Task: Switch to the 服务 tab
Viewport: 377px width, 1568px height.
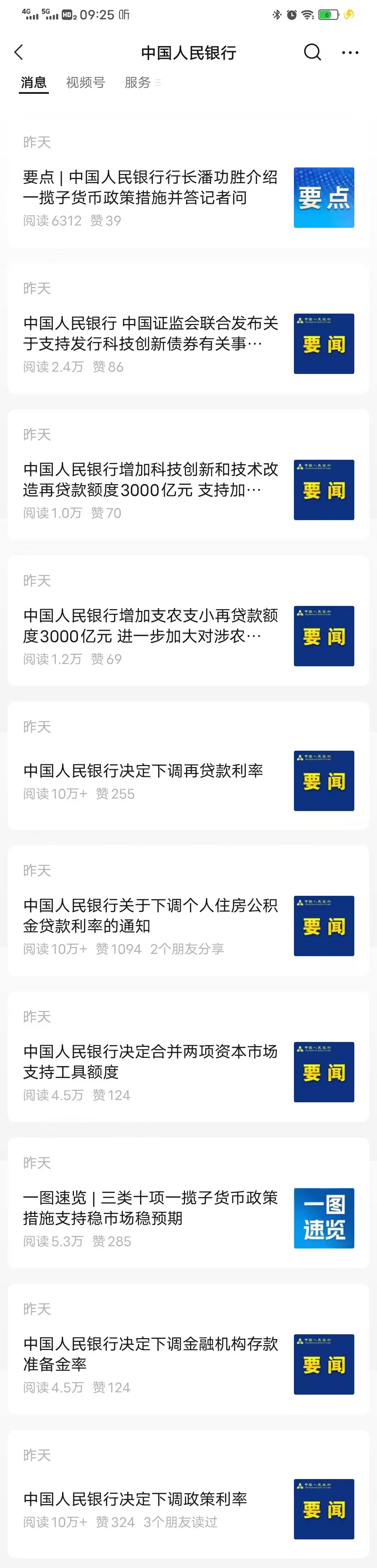Action: pyautogui.click(x=138, y=83)
